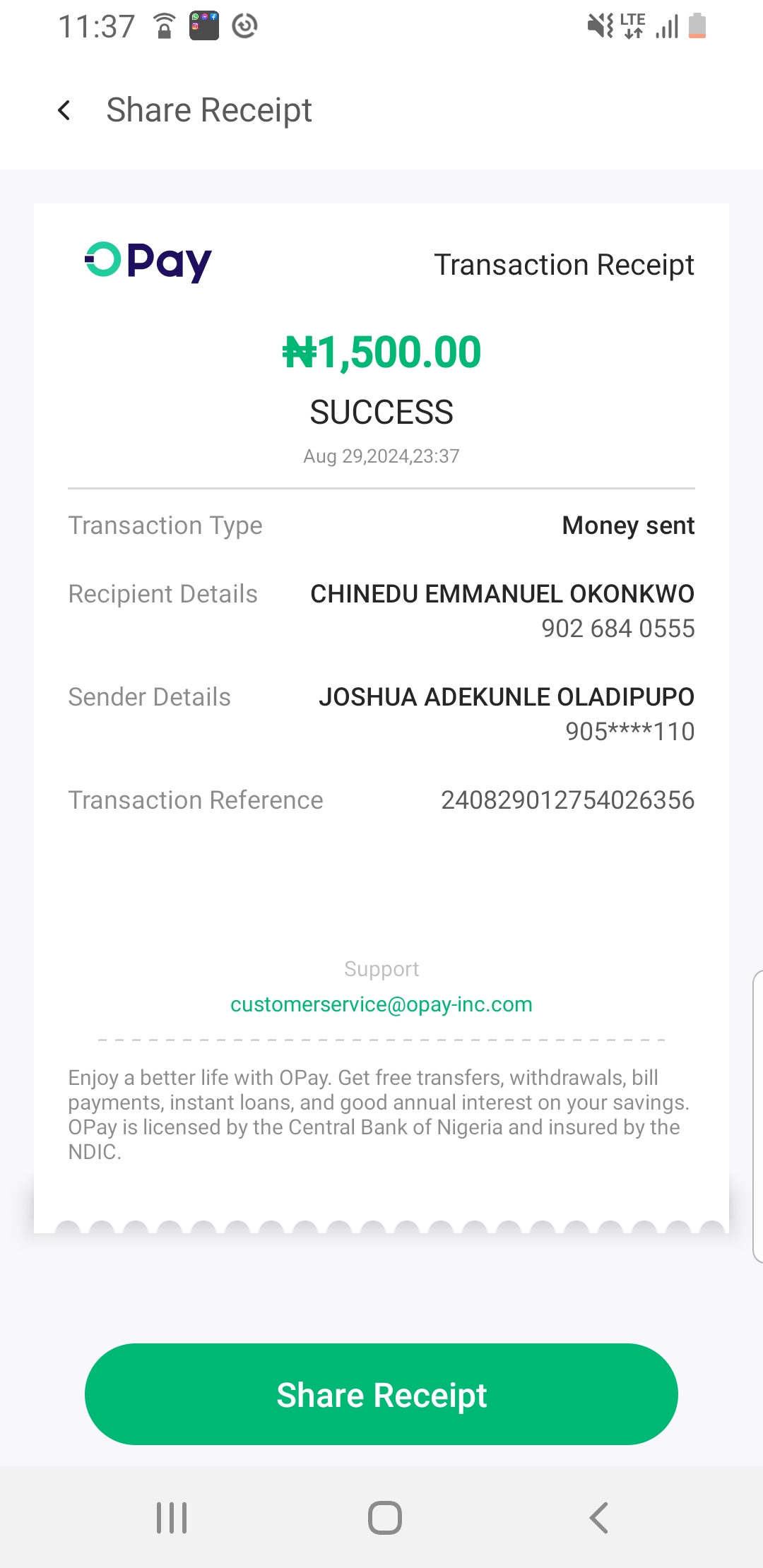Email customerservice@opay-inc.com support link
The width and height of the screenshot is (763, 1568).
tap(381, 1004)
